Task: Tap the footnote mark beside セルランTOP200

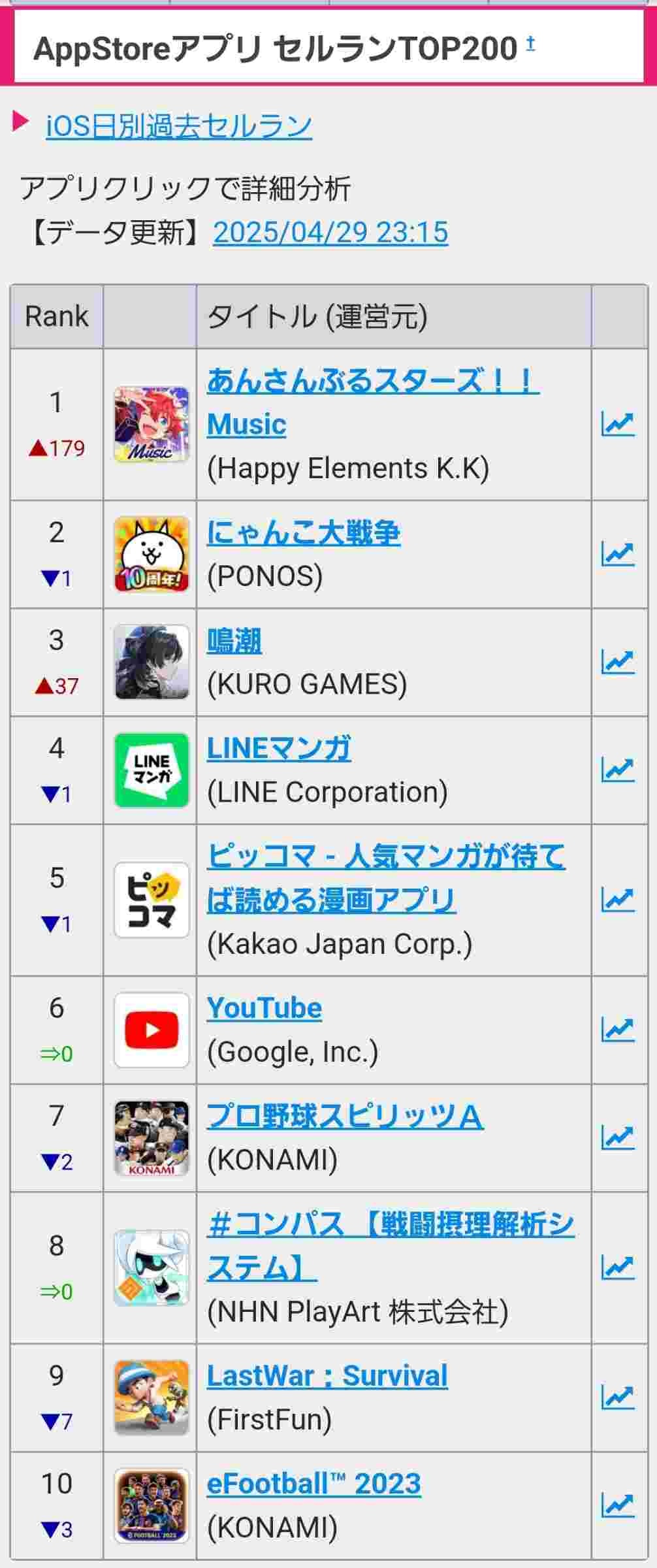Action: (x=530, y=43)
